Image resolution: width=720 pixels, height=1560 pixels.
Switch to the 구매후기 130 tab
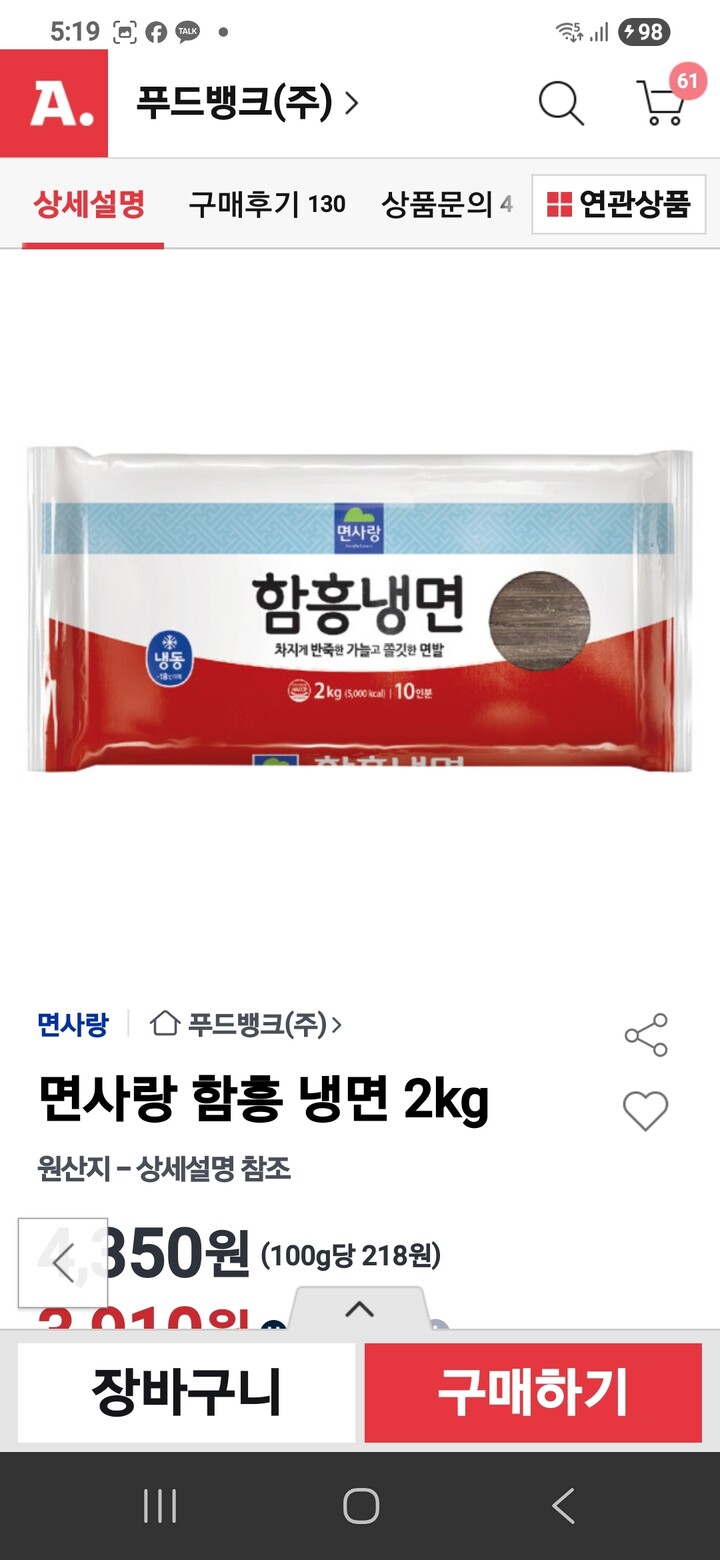266,203
